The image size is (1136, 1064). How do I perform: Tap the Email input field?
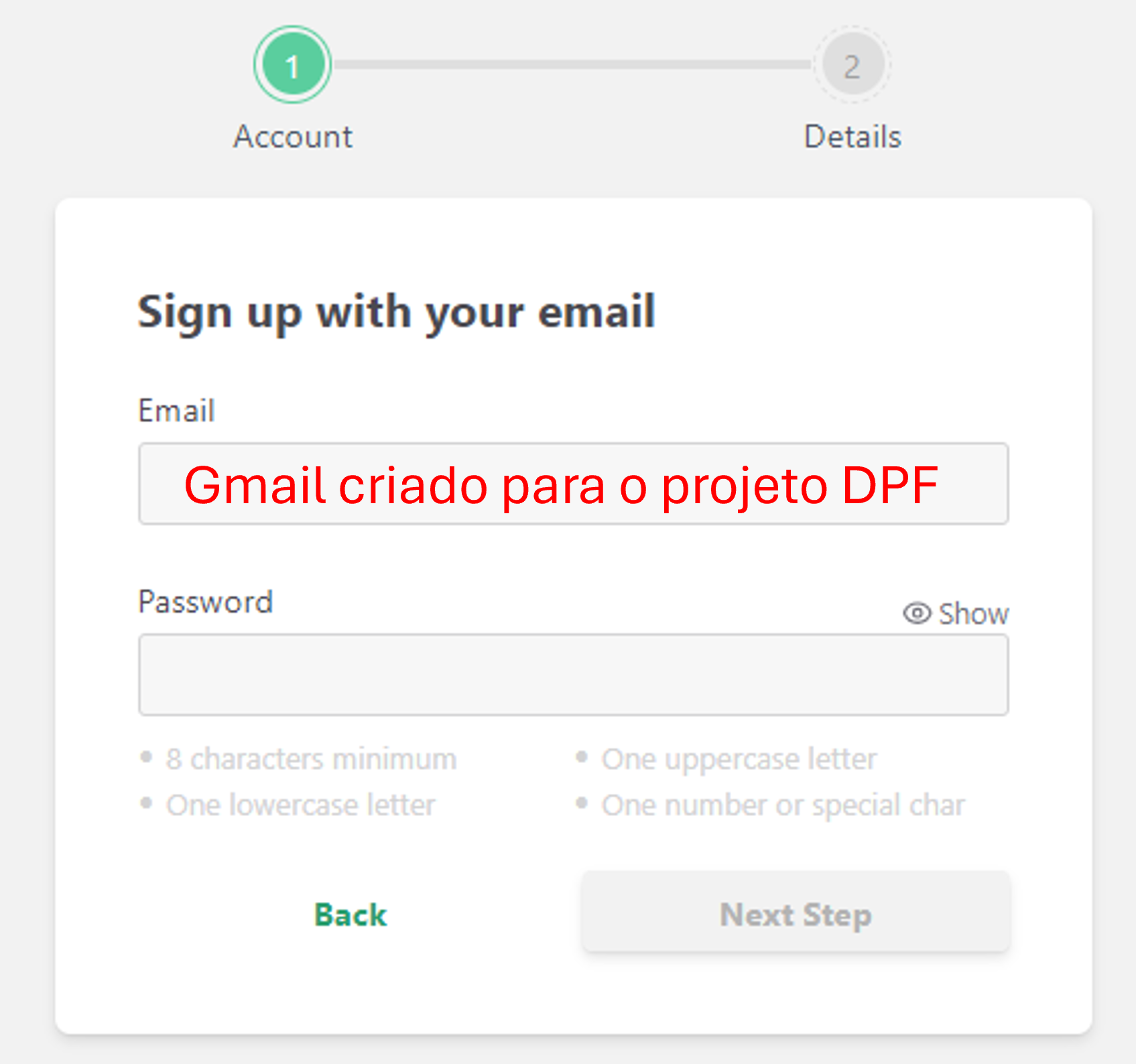point(573,483)
